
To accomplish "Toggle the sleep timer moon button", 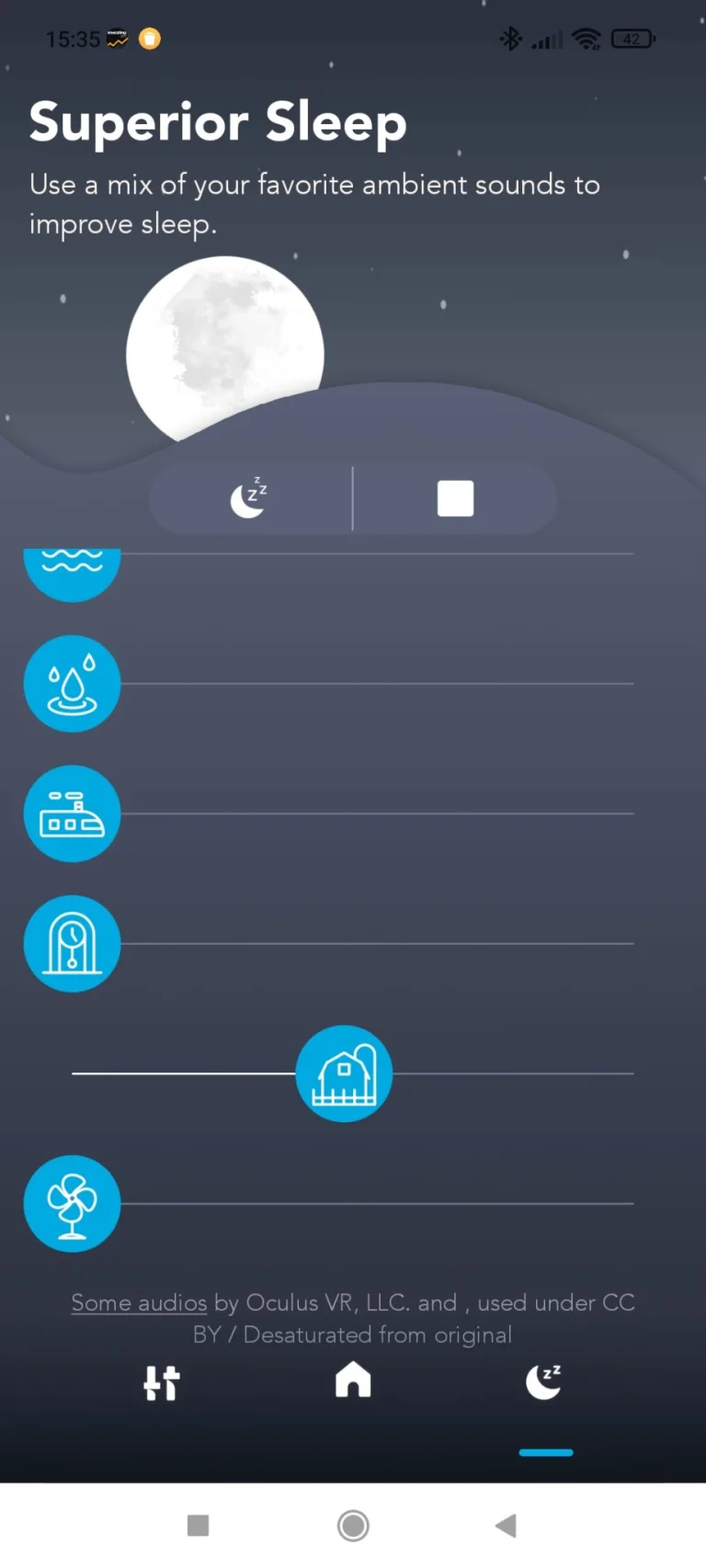I will click(x=250, y=498).
